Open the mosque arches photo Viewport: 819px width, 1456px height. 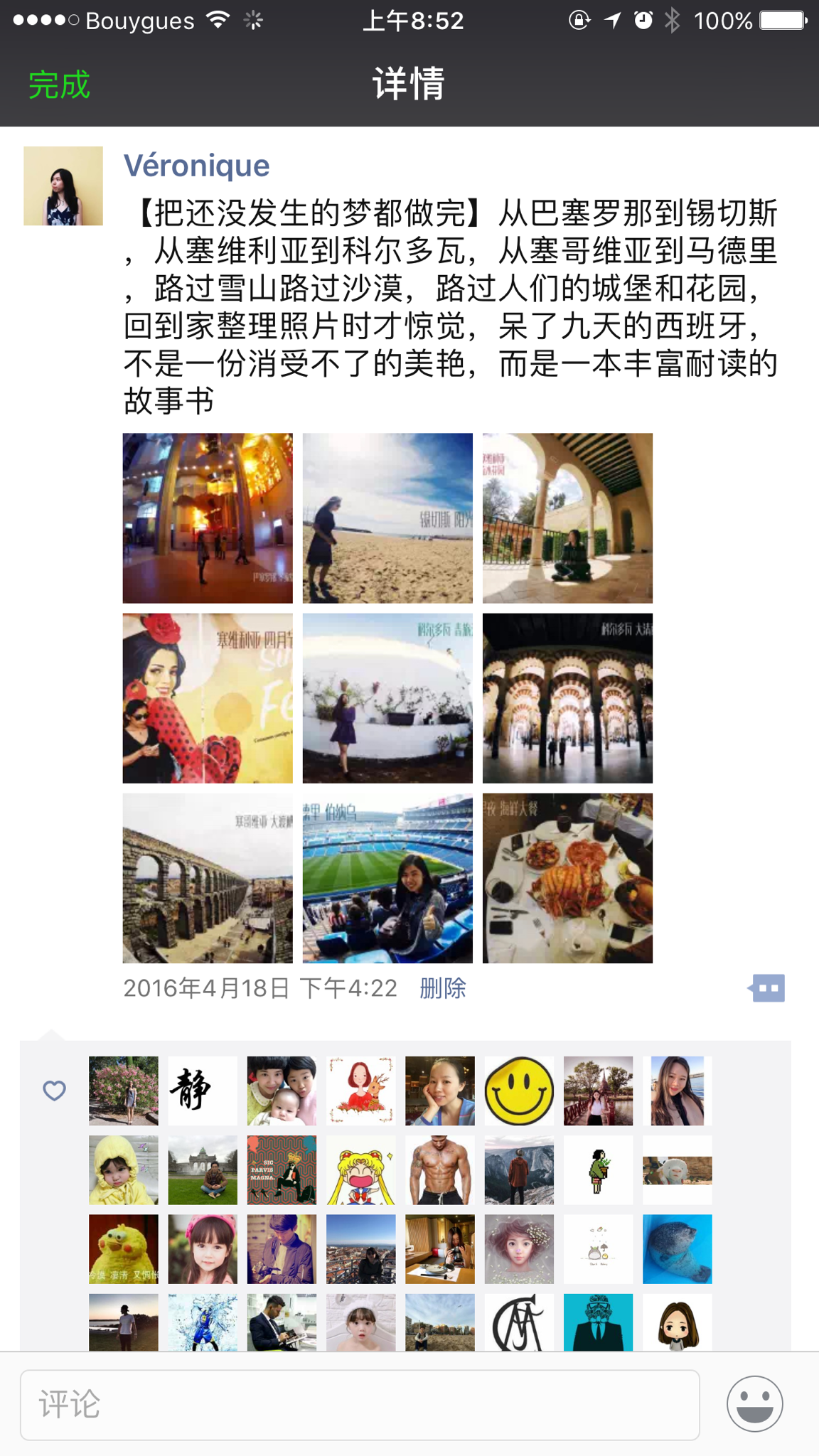[x=567, y=698]
